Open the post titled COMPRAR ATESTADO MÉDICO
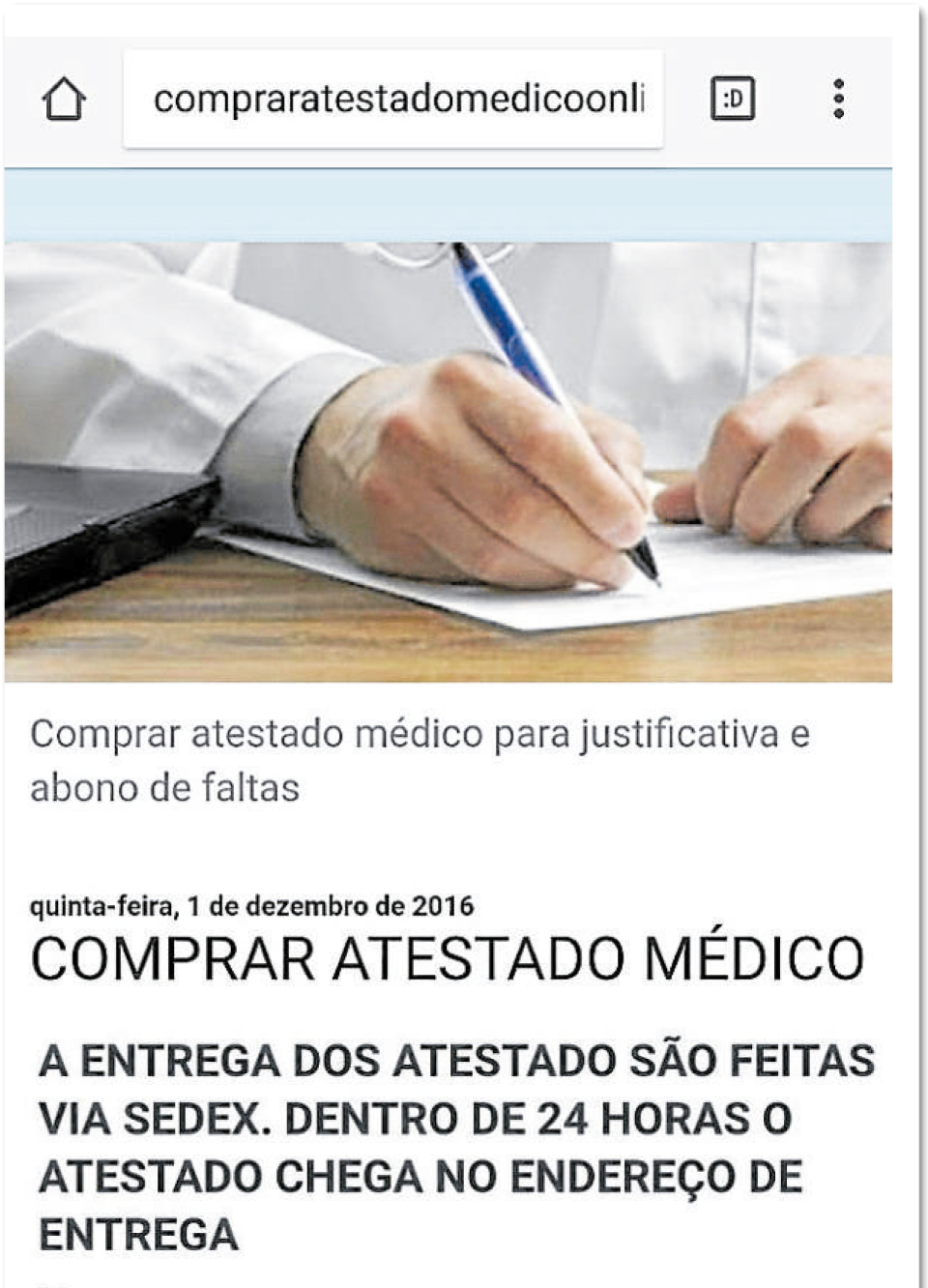 pos(447,959)
